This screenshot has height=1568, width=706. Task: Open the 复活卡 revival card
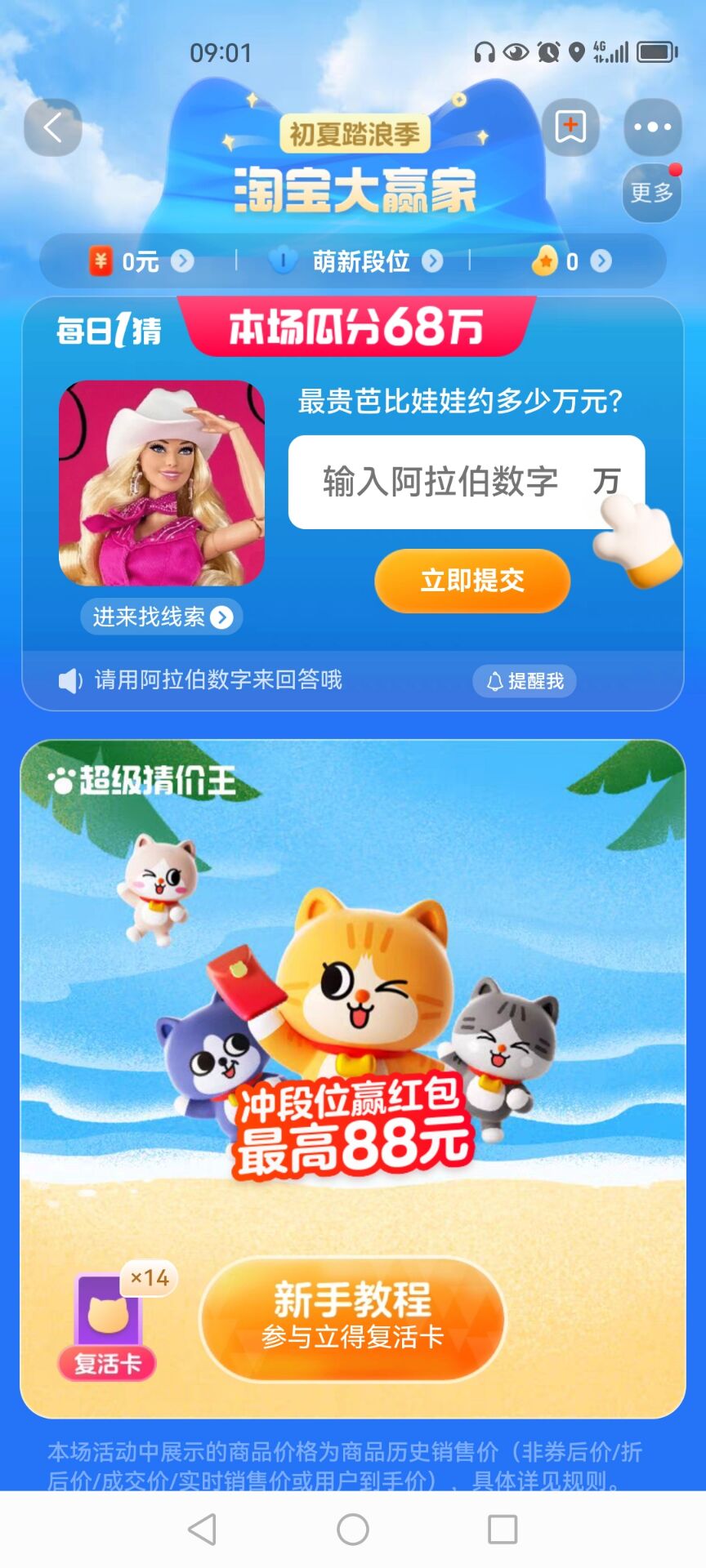pyautogui.click(x=108, y=1325)
